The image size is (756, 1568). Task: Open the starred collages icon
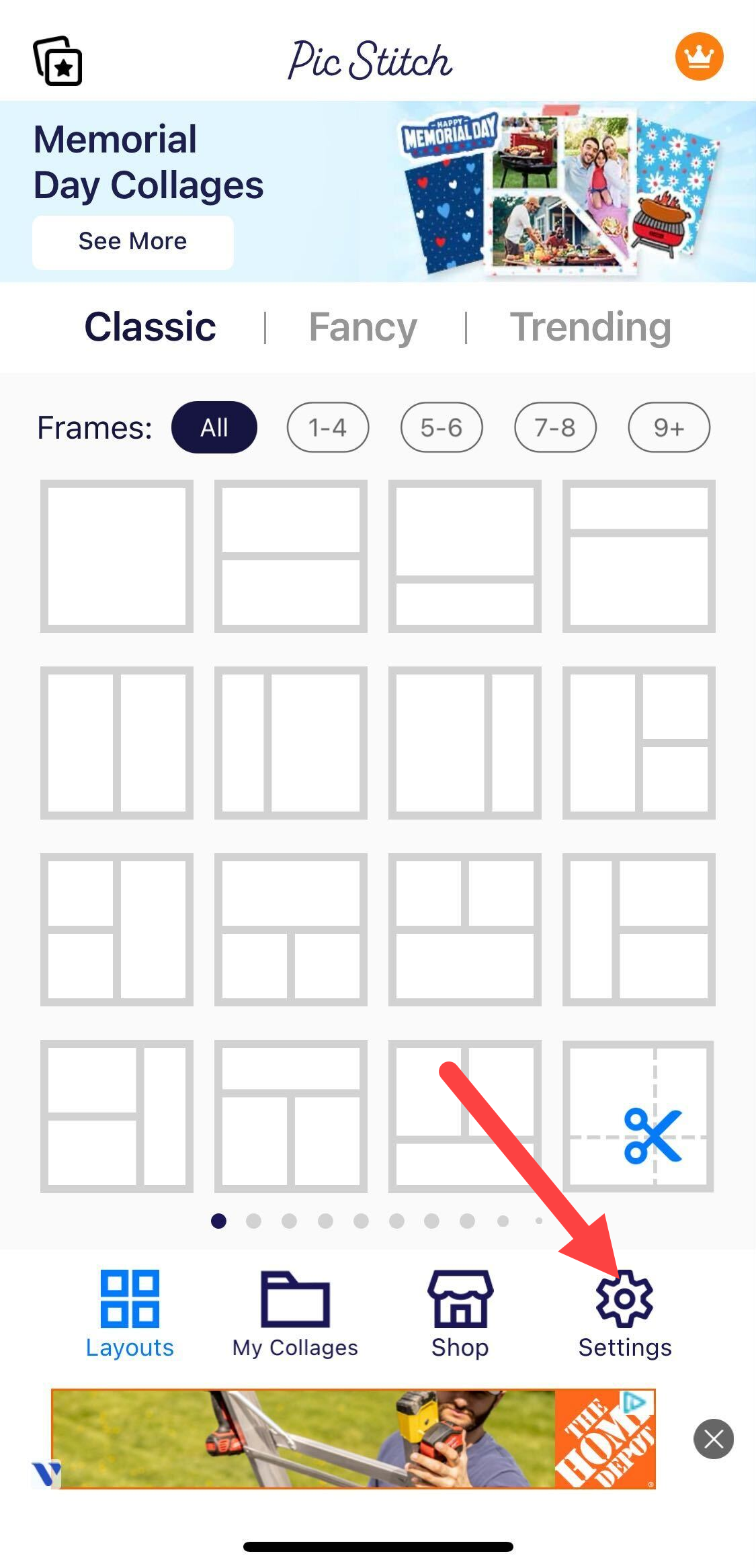(58, 61)
